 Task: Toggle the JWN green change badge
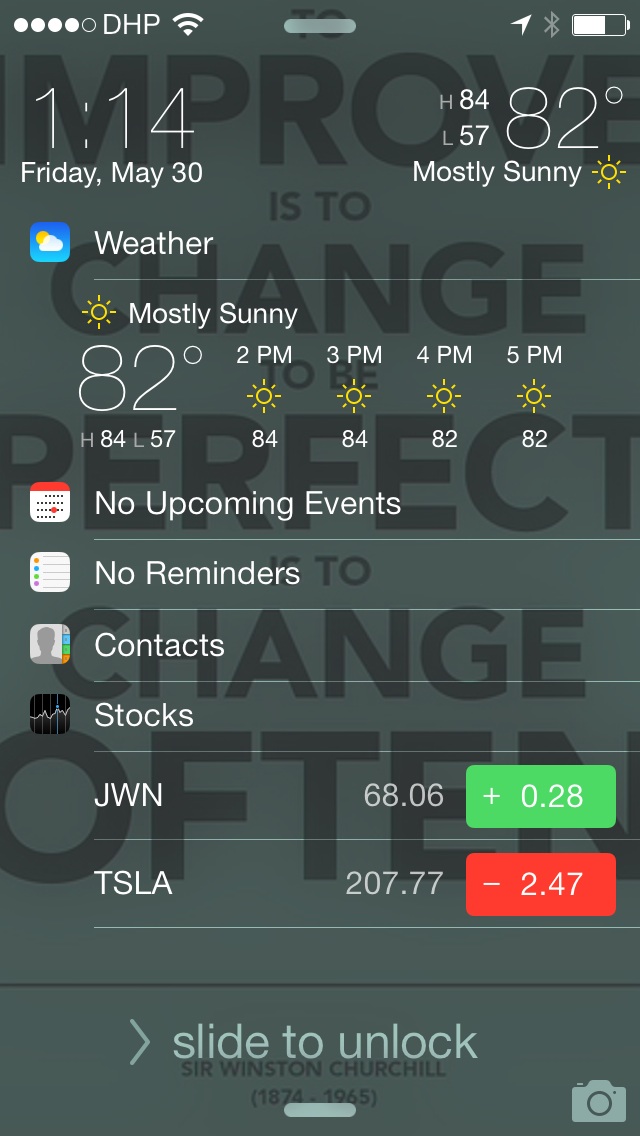[541, 796]
